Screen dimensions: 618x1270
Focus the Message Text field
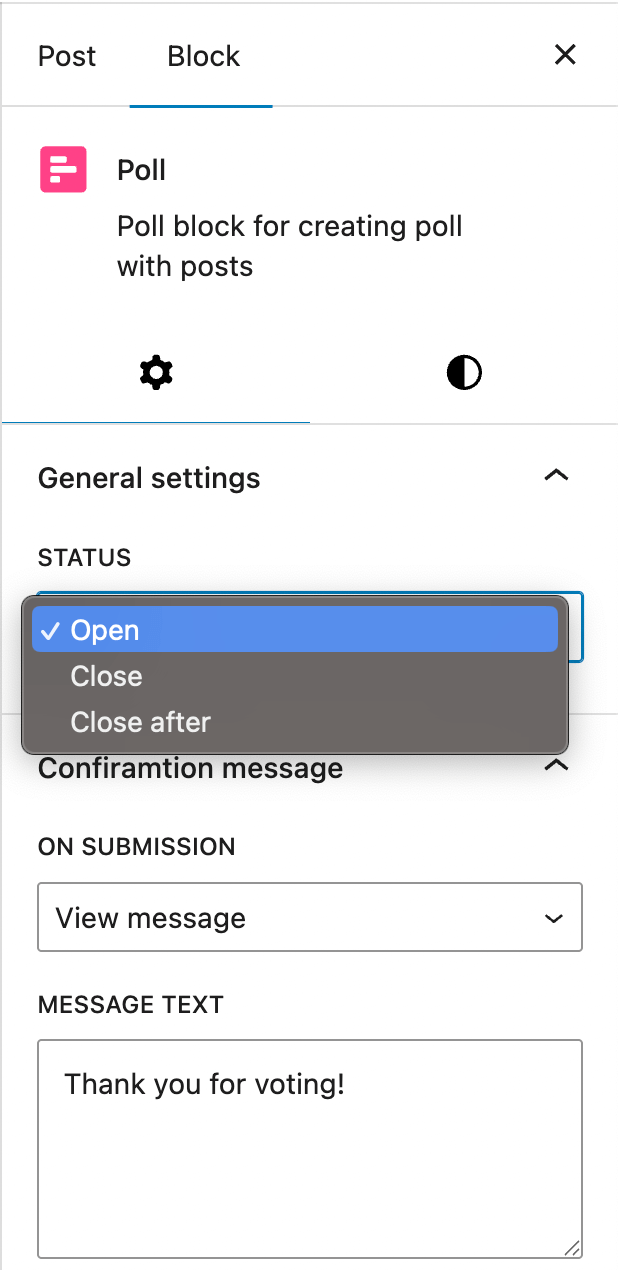[x=310, y=1147]
